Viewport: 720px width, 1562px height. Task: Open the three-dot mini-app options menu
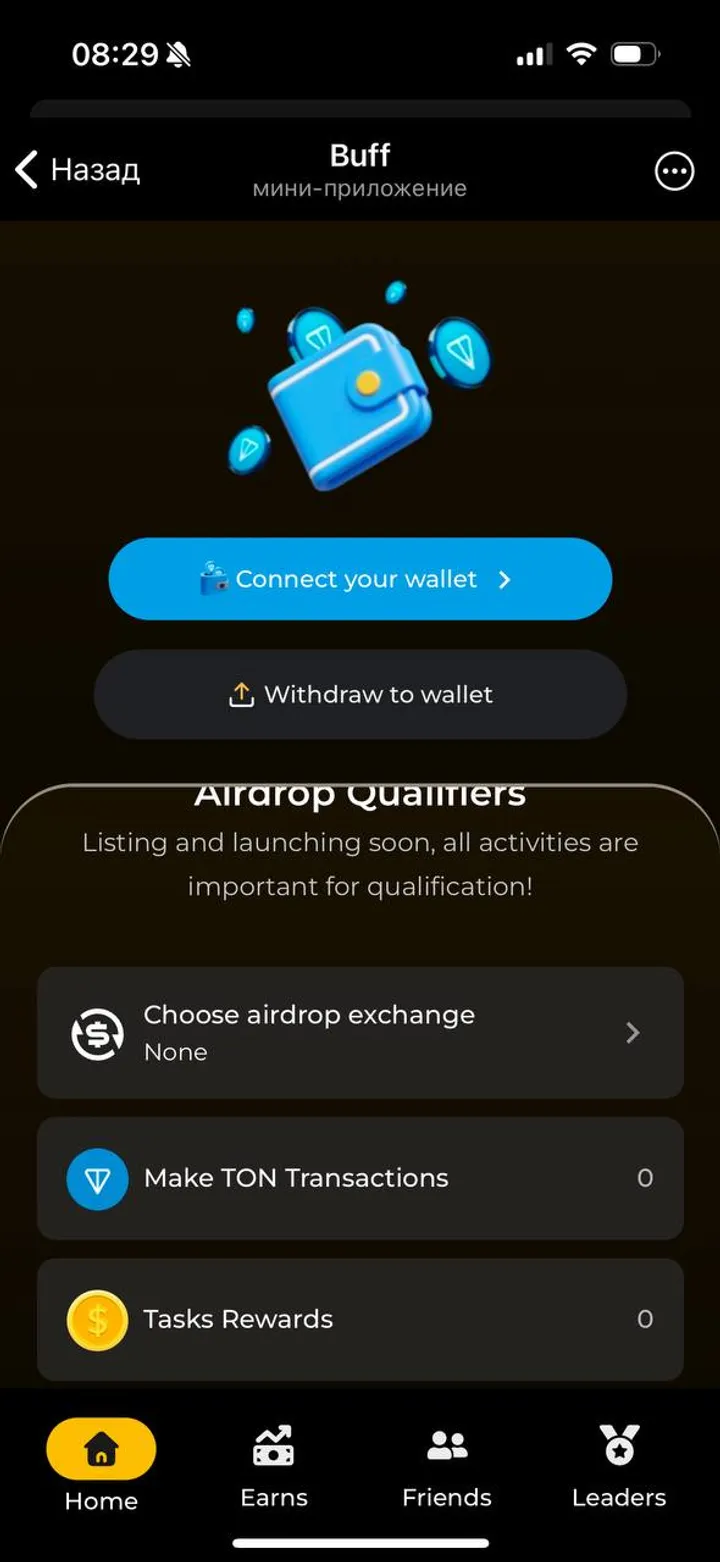coord(674,171)
